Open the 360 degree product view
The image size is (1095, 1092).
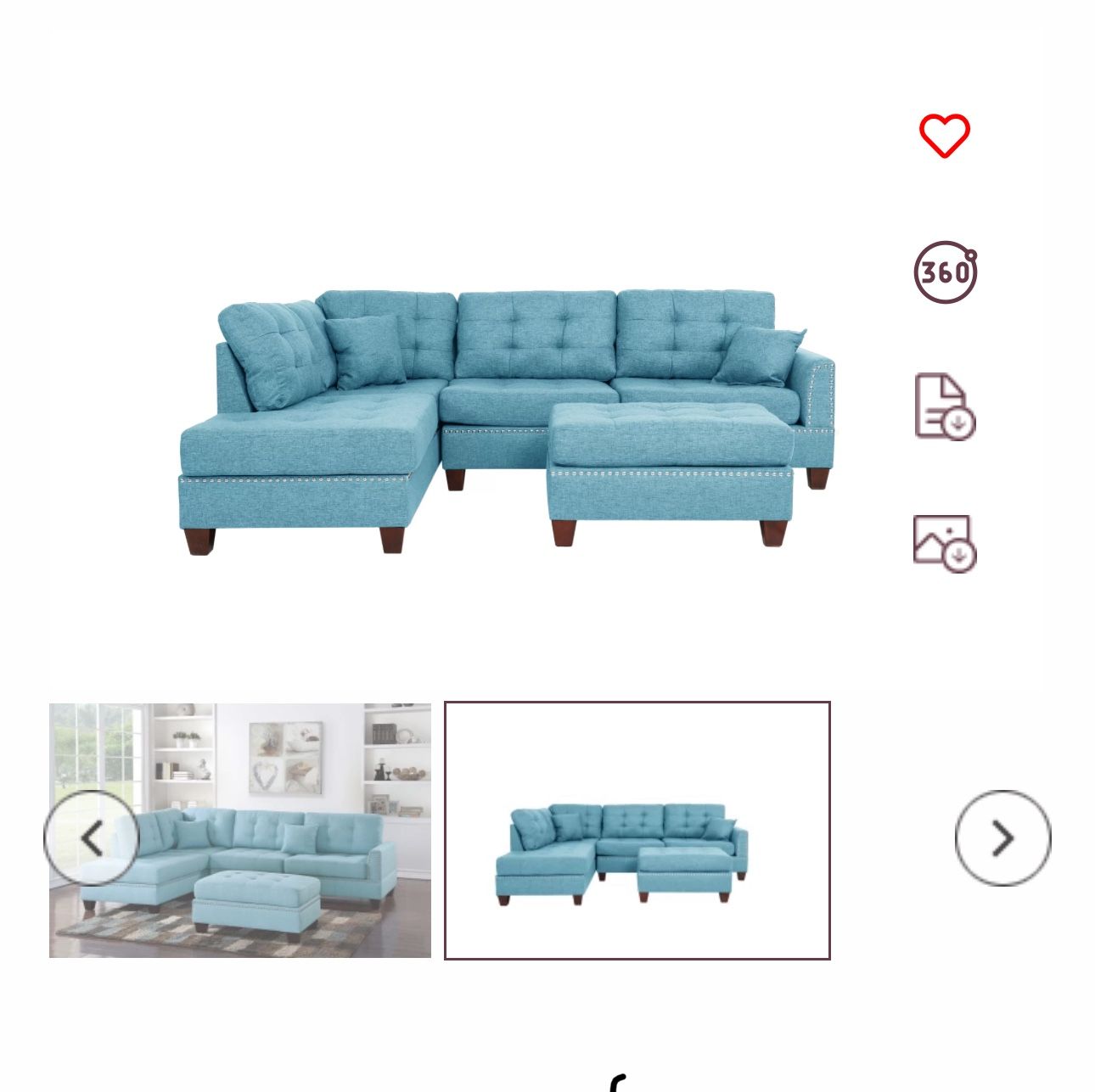coord(945,272)
